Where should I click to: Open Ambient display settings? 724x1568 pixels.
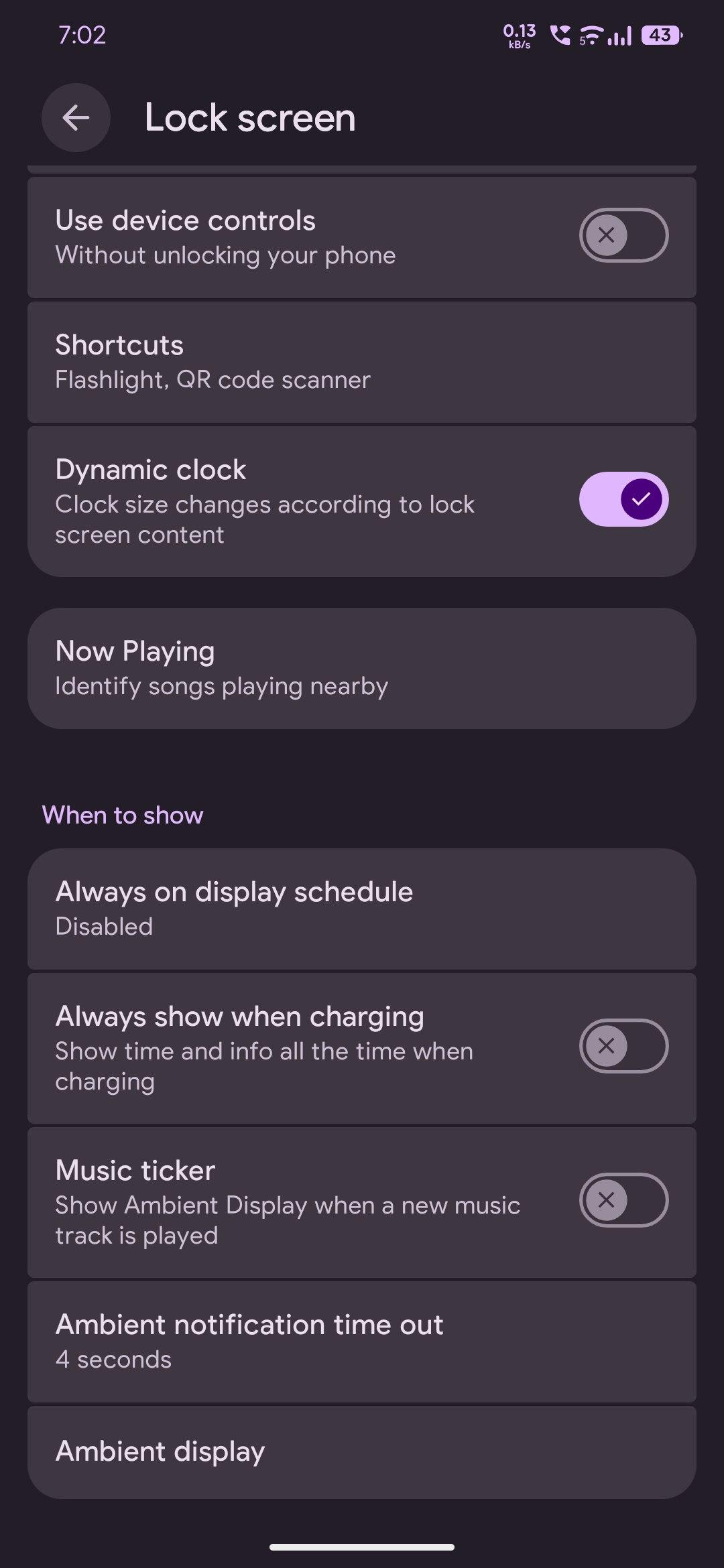[x=361, y=1451]
